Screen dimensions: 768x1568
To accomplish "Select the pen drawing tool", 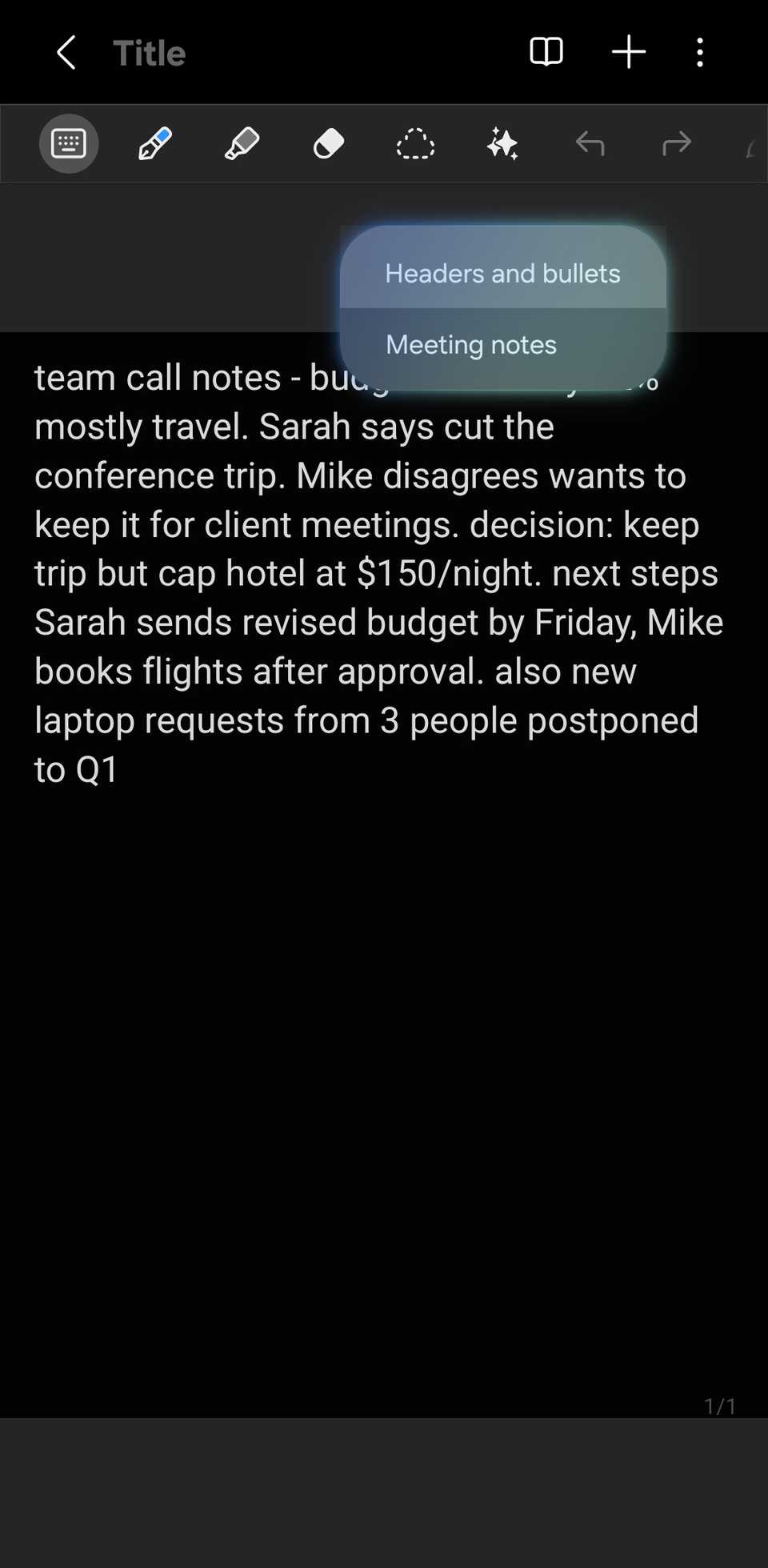I will [x=155, y=144].
